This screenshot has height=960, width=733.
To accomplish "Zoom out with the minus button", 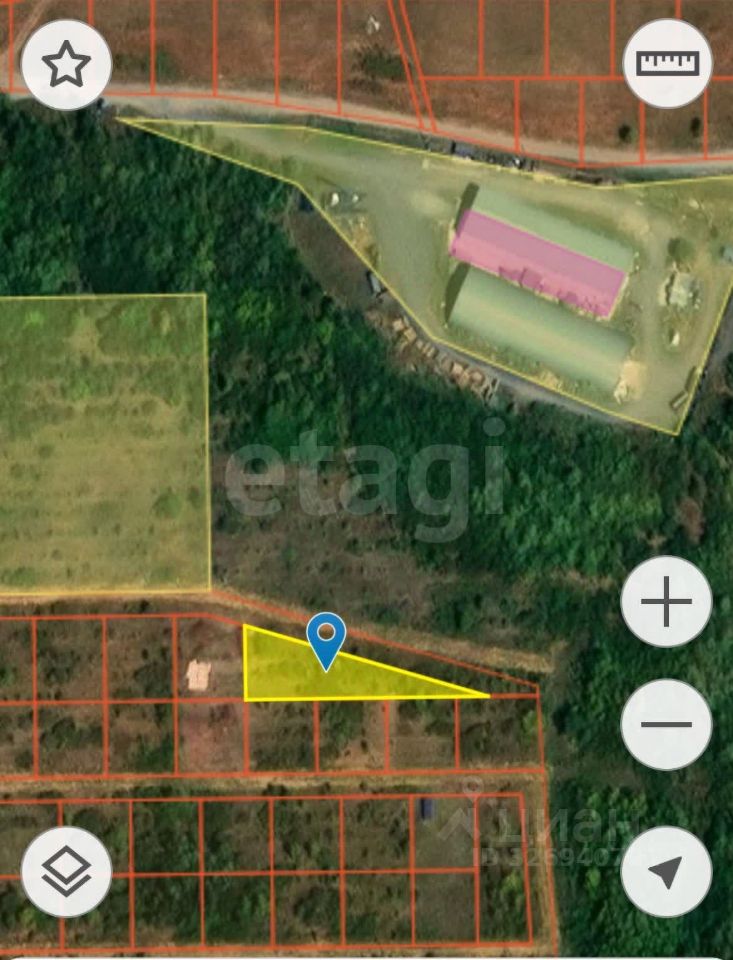I will [666, 724].
